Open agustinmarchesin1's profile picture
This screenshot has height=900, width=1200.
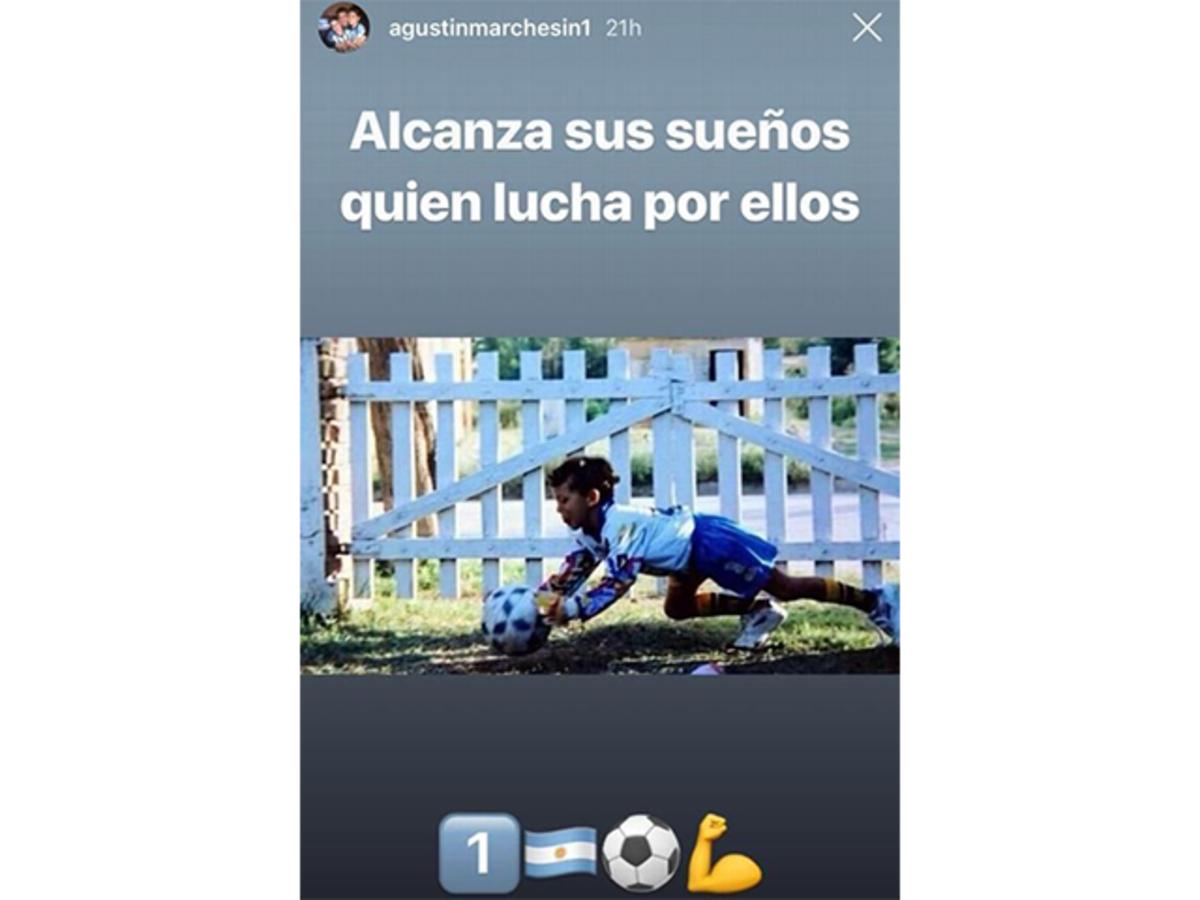tap(344, 28)
